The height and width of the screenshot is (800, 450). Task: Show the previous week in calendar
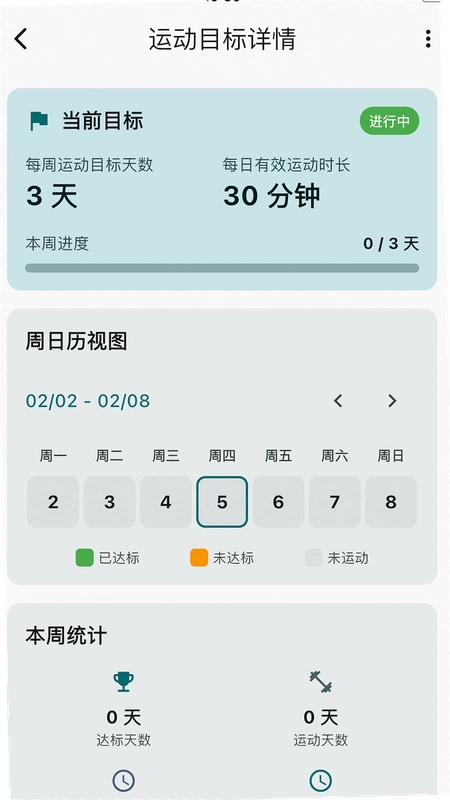coord(338,401)
